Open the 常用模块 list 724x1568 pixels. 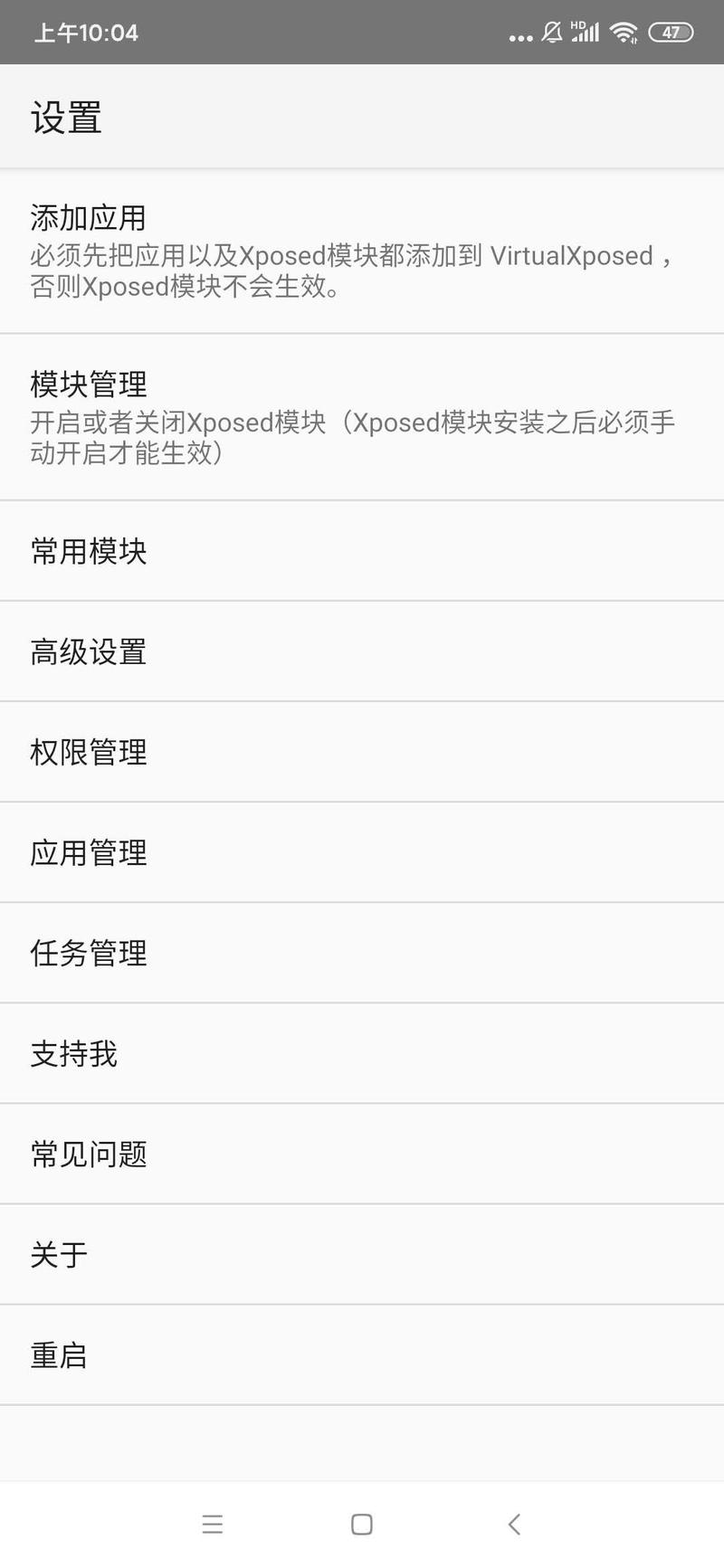click(362, 550)
